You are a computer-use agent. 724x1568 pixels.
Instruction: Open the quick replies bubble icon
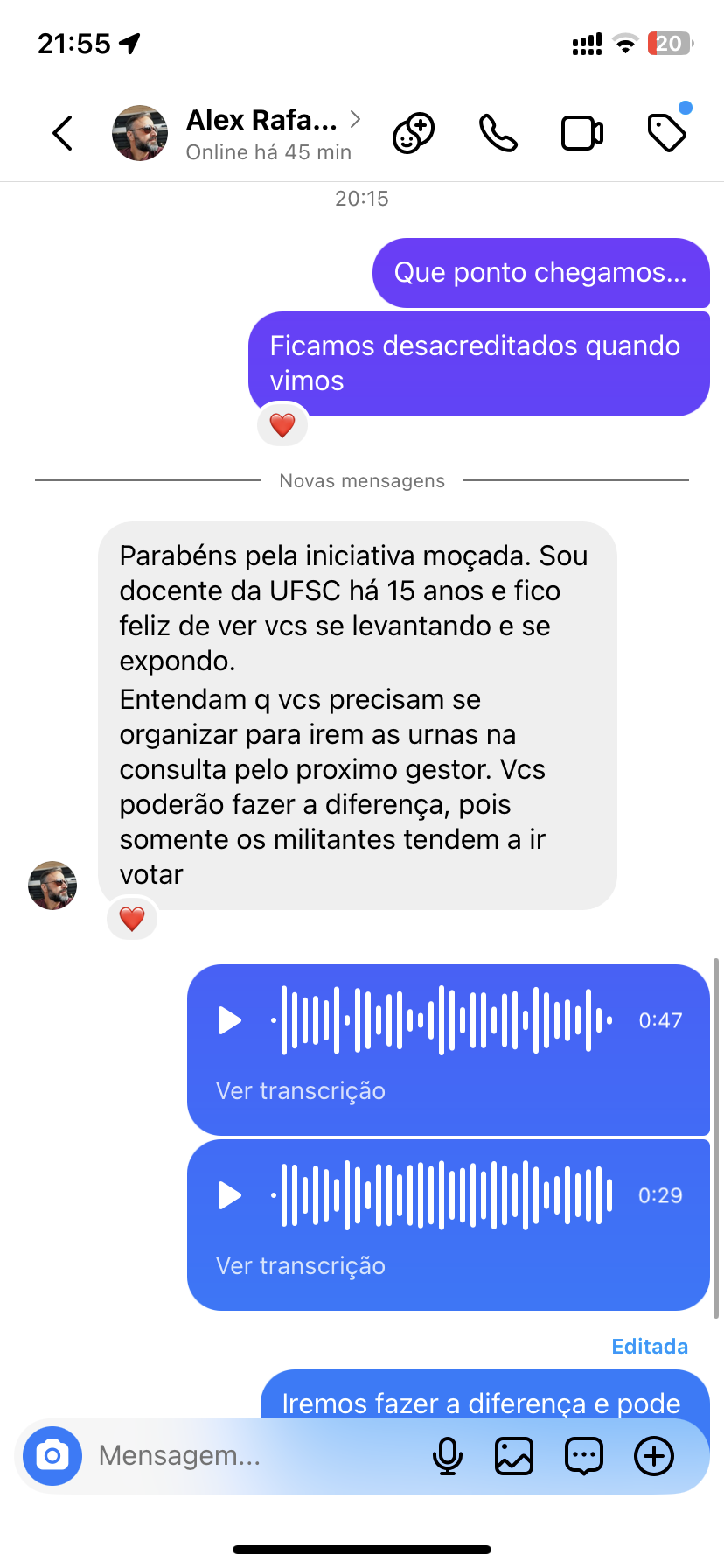[x=584, y=1456]
